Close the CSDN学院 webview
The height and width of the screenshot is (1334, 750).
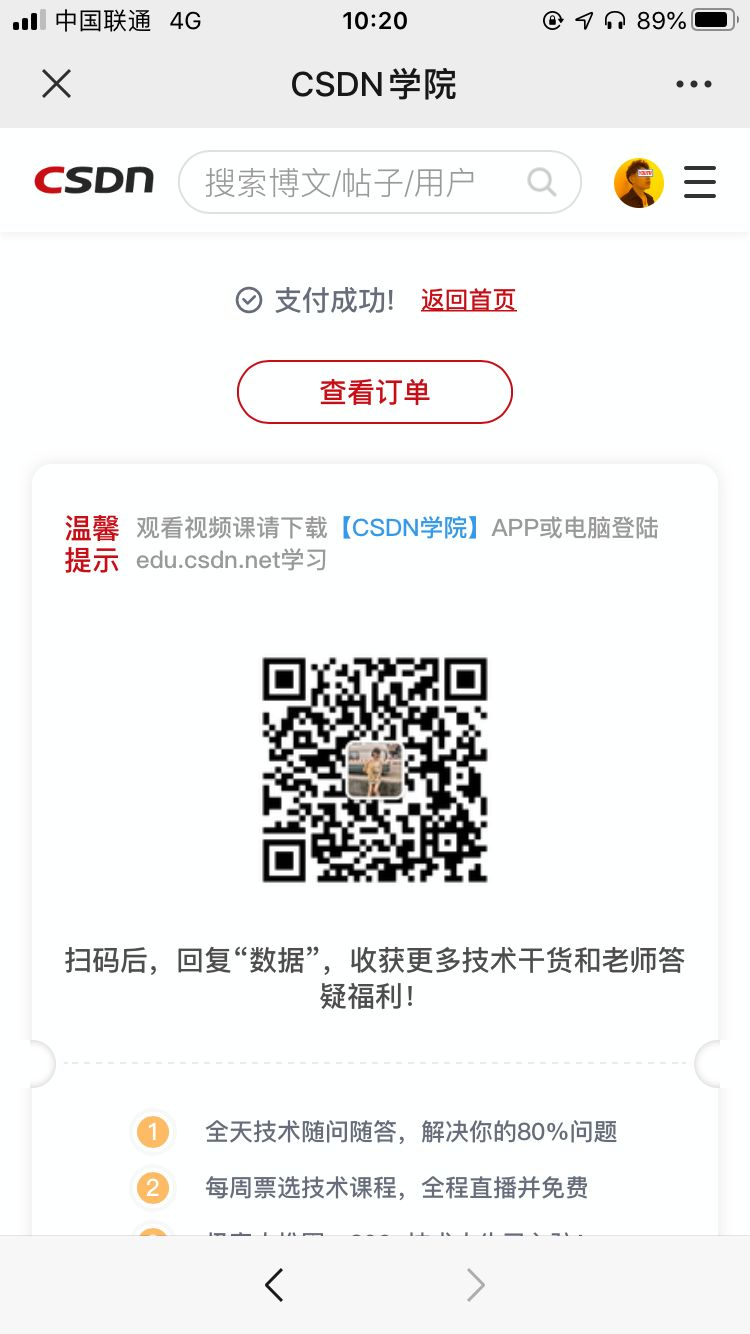click(57, 85)
